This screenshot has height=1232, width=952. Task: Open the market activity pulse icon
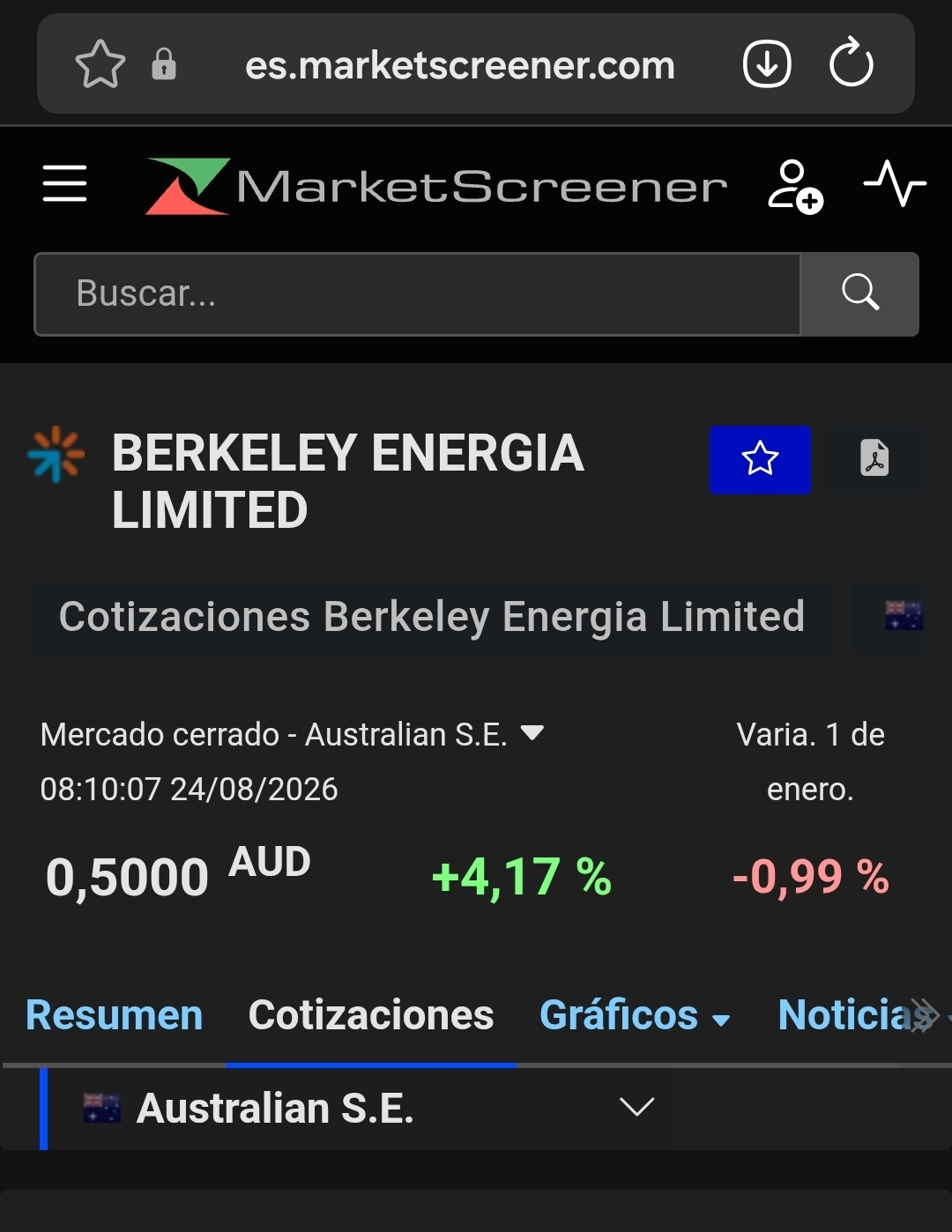(895, 183)
